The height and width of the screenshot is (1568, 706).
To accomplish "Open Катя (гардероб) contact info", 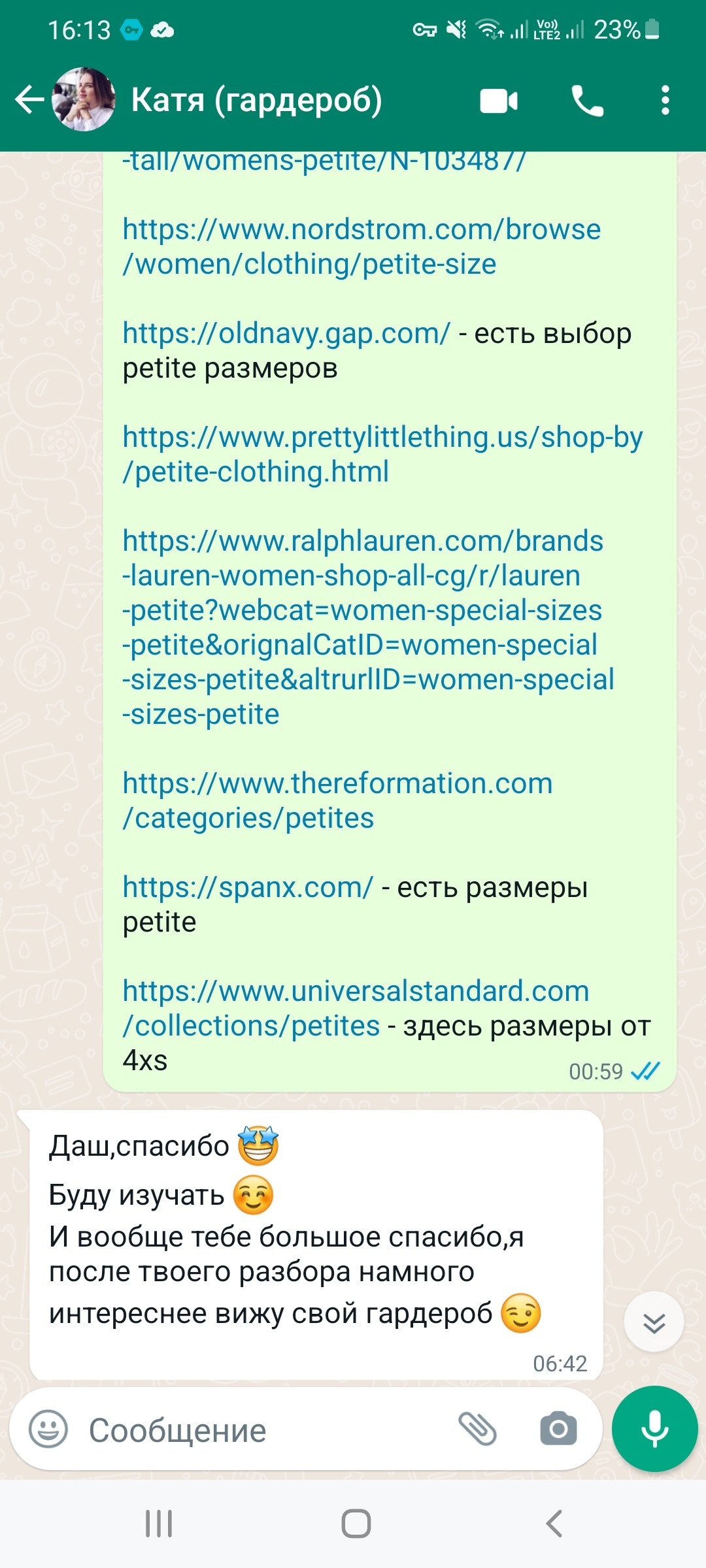I will click(256, 100).
